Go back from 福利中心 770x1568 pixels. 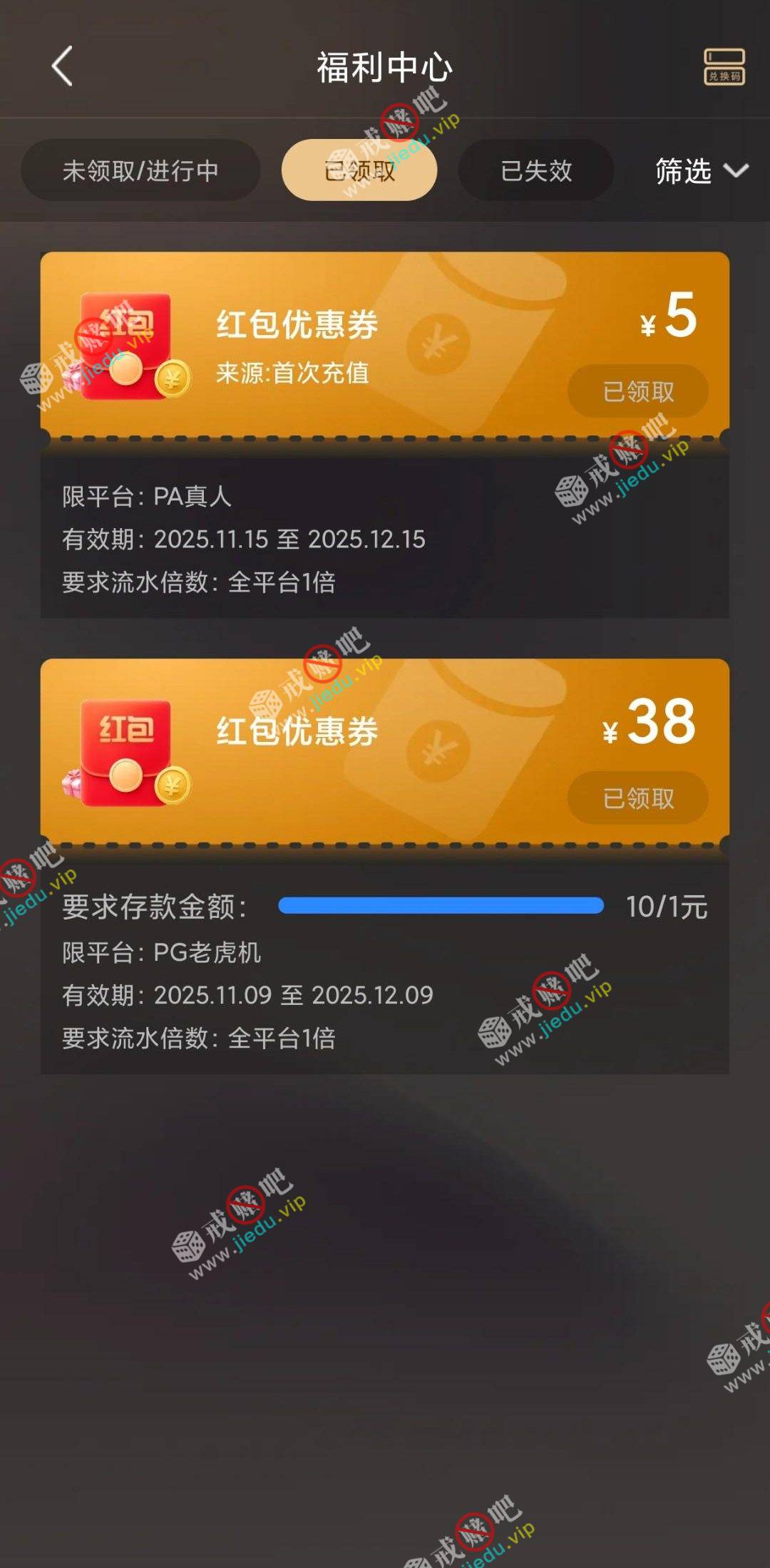coord(63,67)
